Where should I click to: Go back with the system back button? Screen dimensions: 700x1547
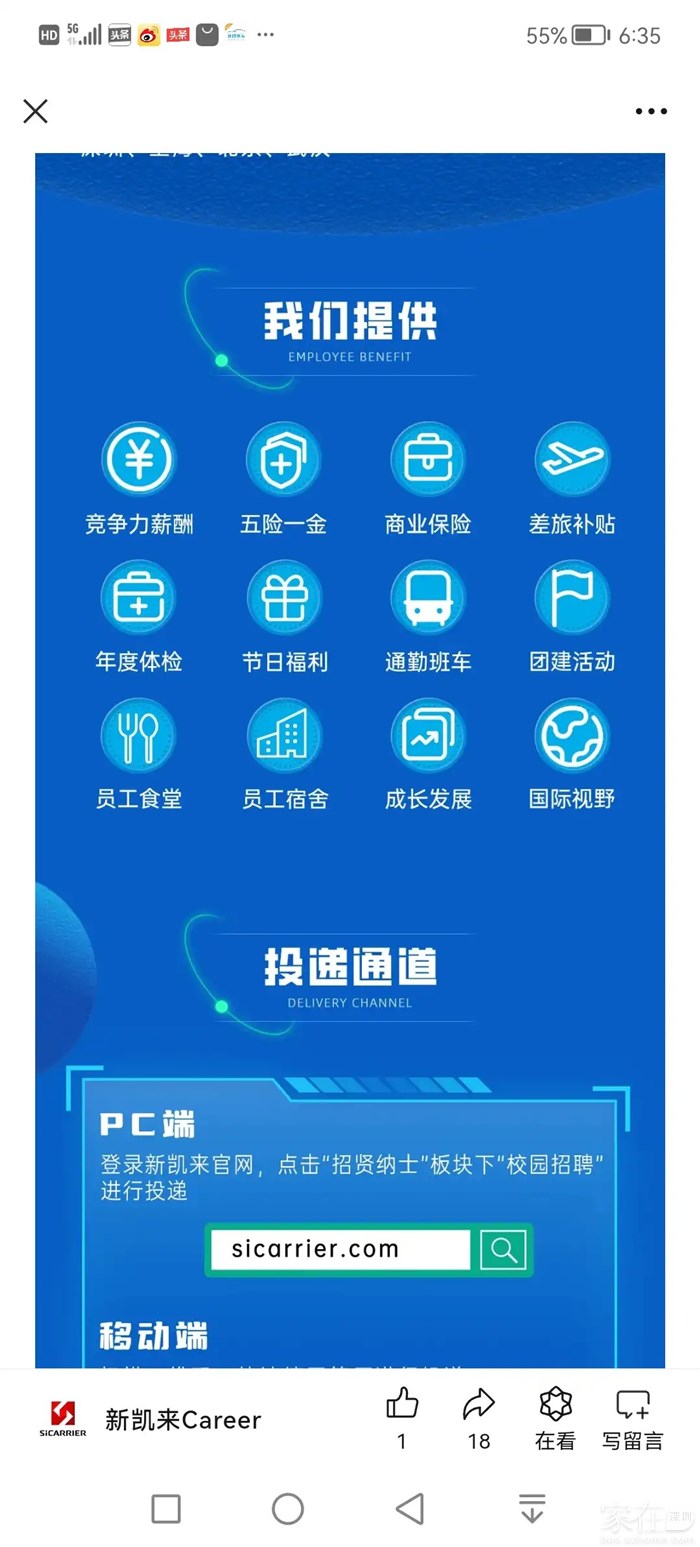[x=410, y=1508]
